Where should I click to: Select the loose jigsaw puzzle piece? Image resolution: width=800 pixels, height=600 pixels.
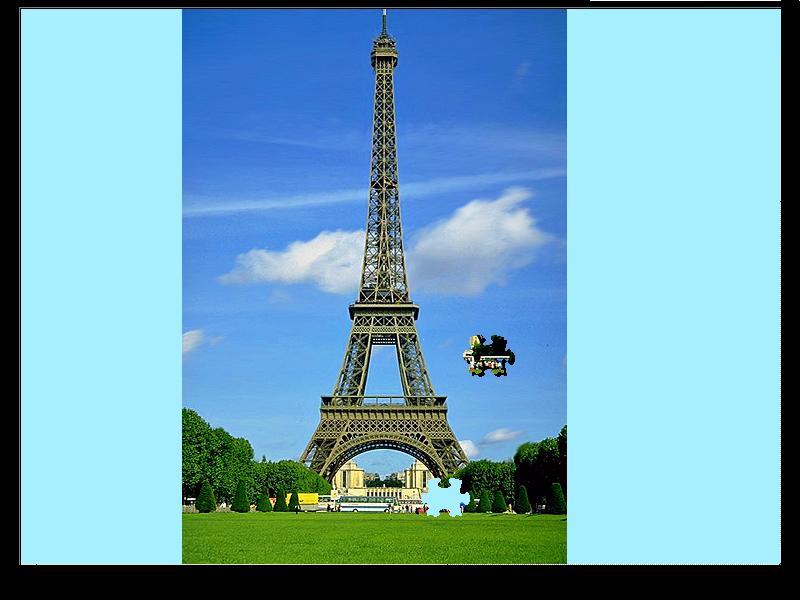coord(488,356)
